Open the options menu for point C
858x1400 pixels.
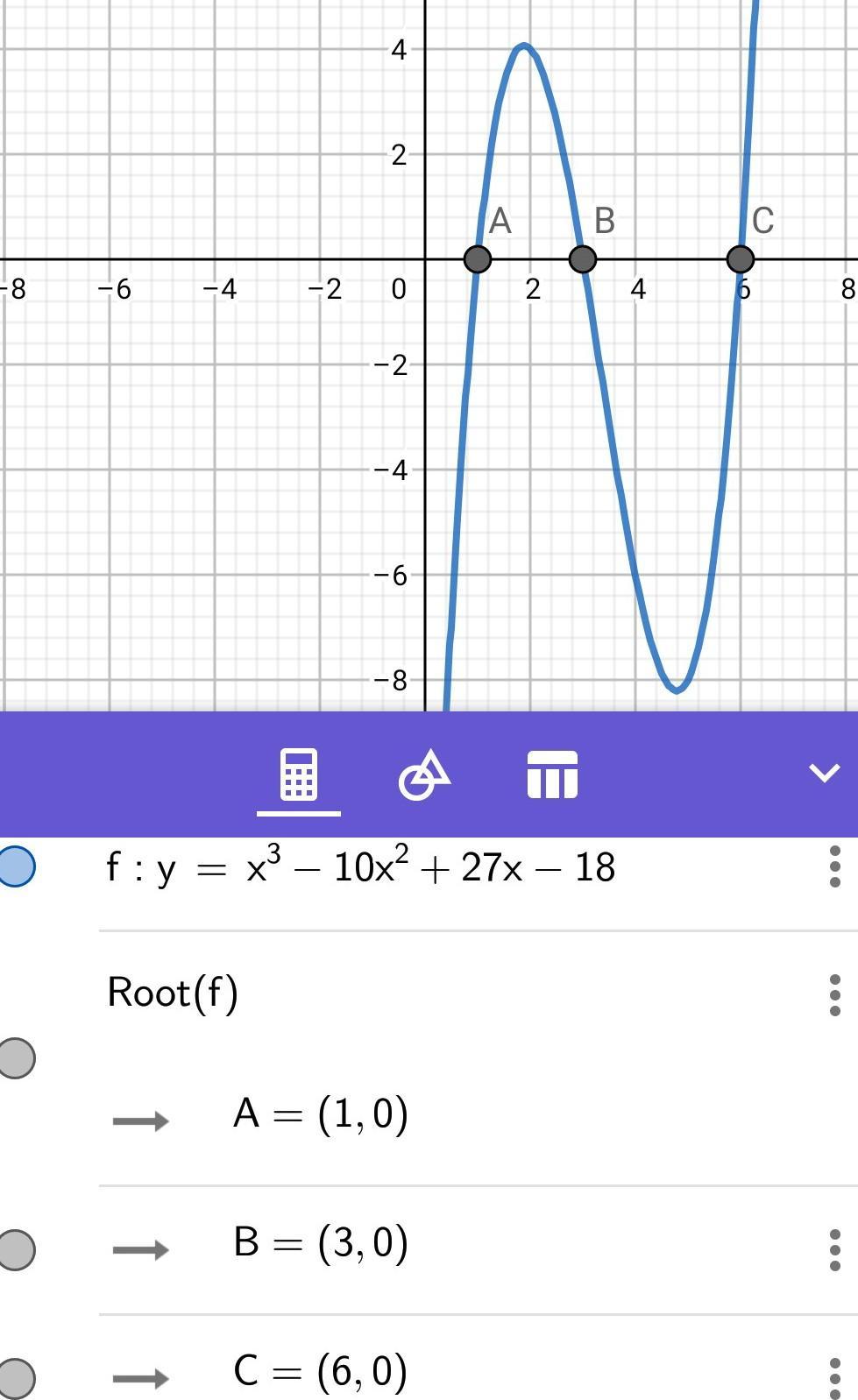pos(834,1378)
